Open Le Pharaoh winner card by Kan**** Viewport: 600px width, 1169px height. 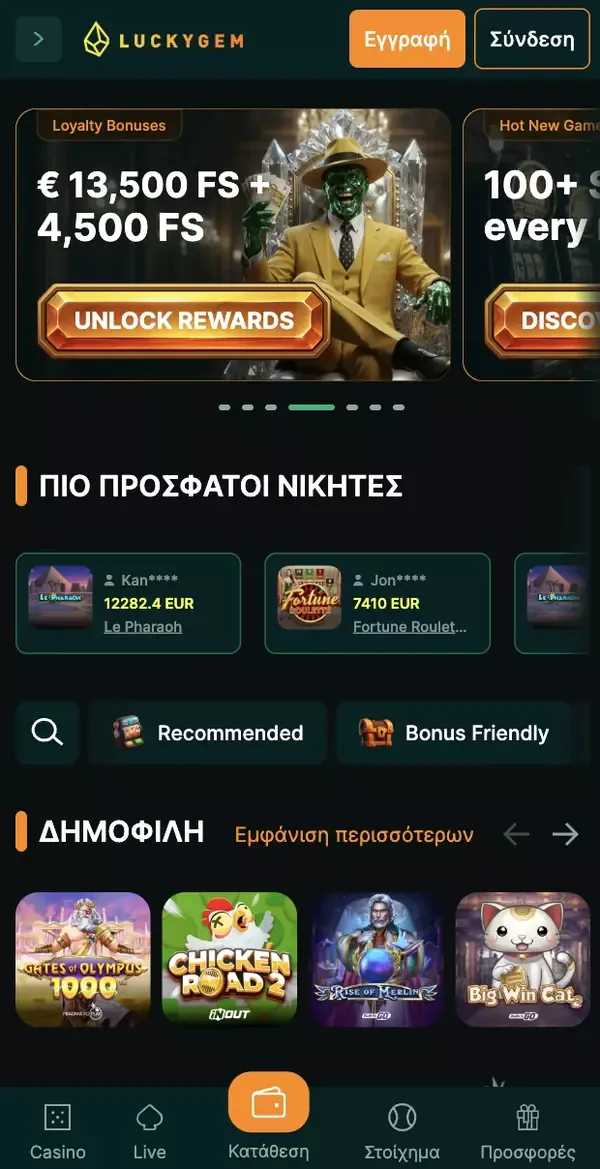click(128, 603)
